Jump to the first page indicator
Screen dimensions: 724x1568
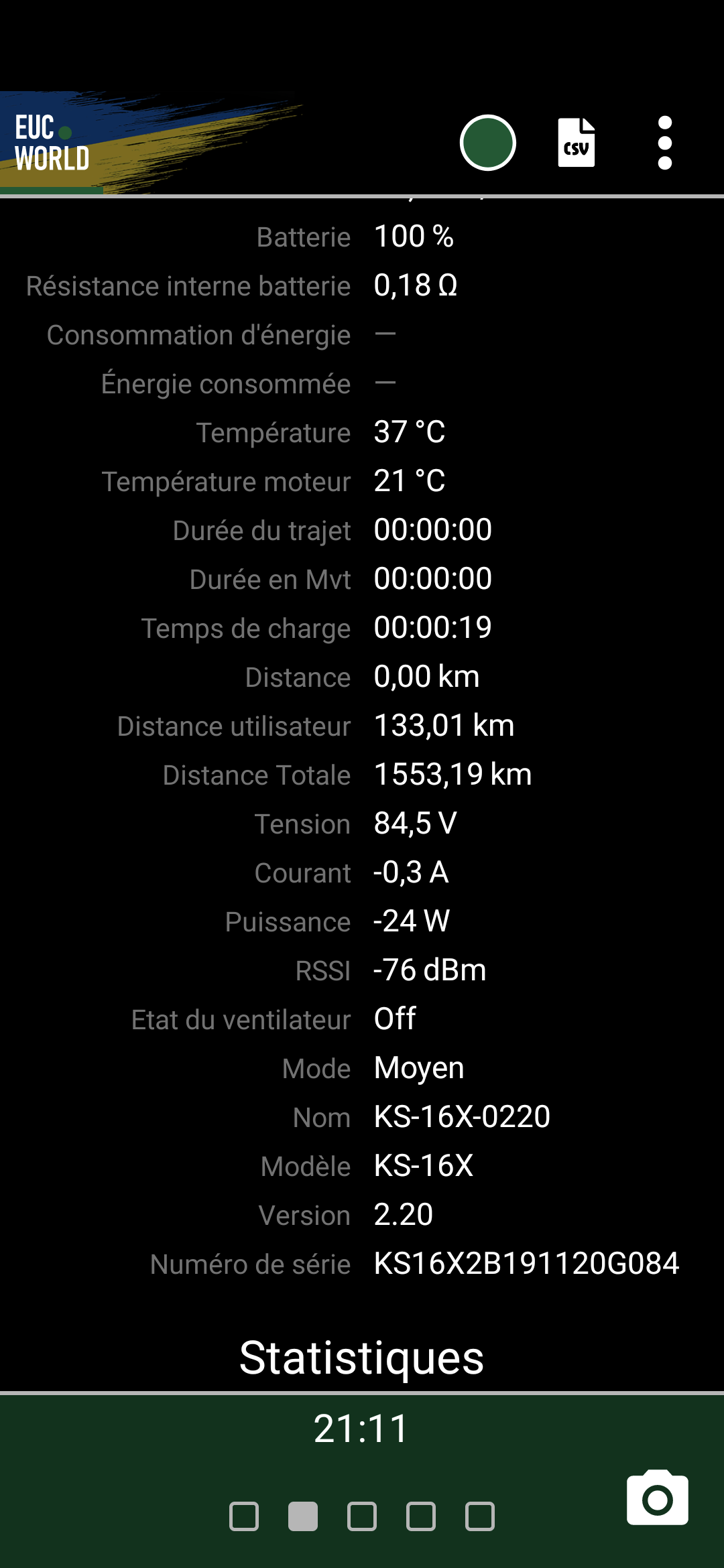[244, 1516]
